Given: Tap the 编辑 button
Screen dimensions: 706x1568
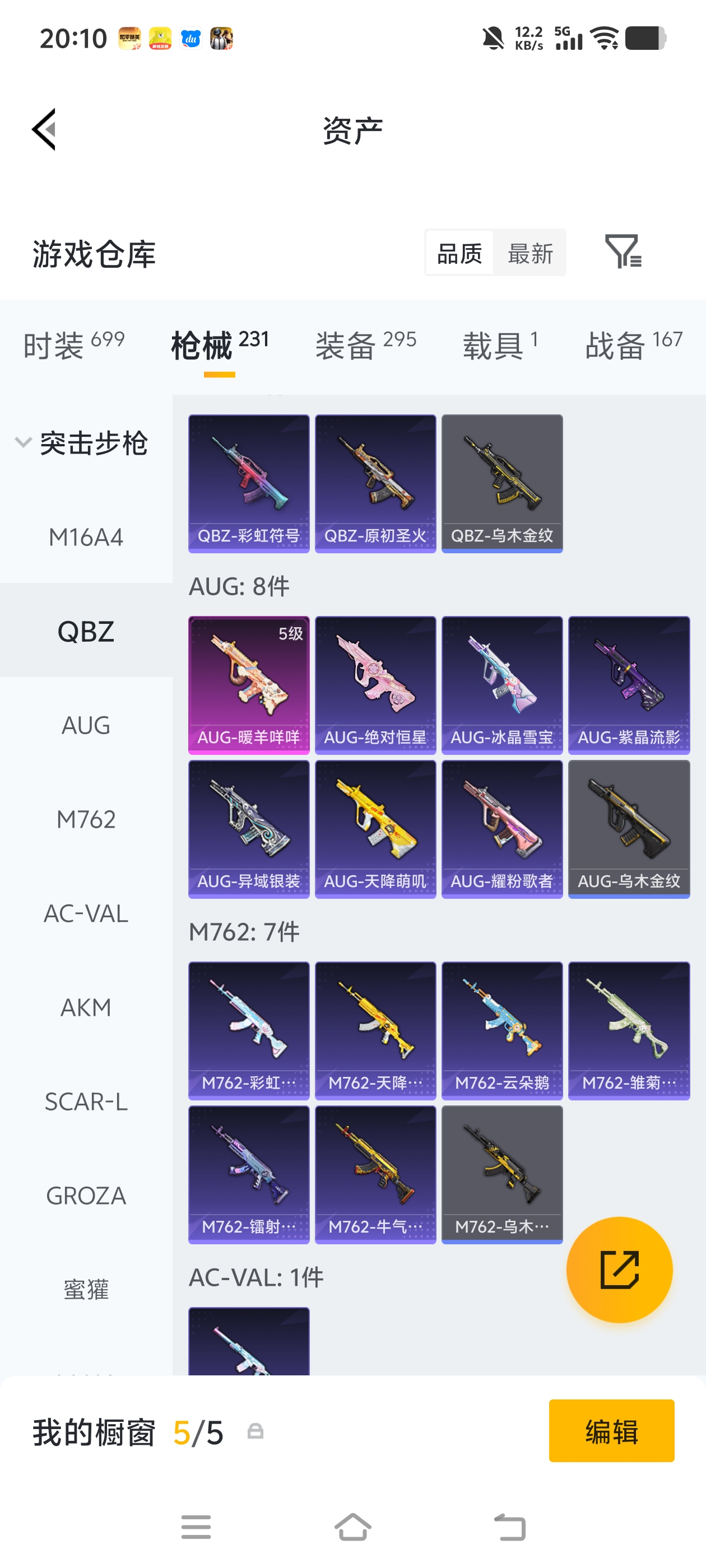Looking at the screenshot, I should click(x=611, y=1430).
